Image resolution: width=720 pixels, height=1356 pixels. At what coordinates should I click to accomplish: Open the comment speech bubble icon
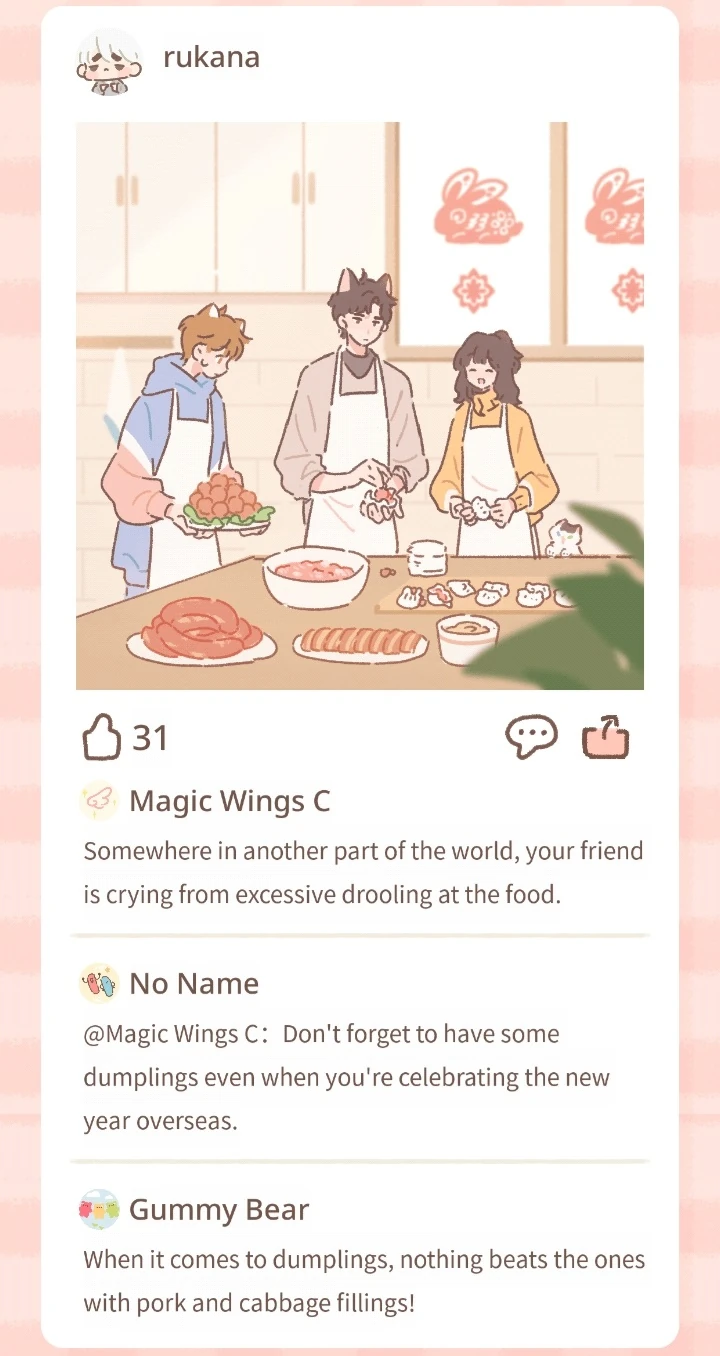(x=531, y=738)
